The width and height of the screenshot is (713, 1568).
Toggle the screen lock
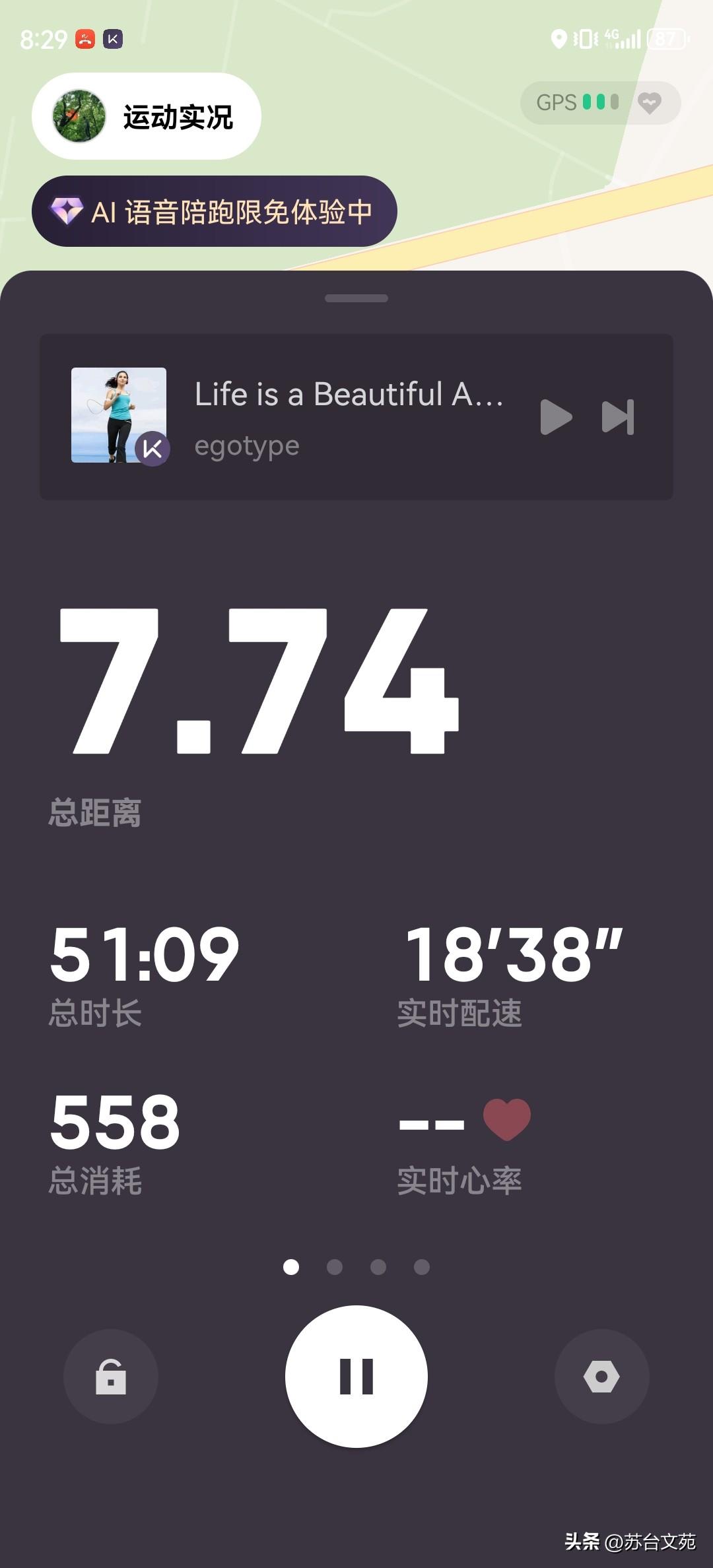[x=110, y=1377]
